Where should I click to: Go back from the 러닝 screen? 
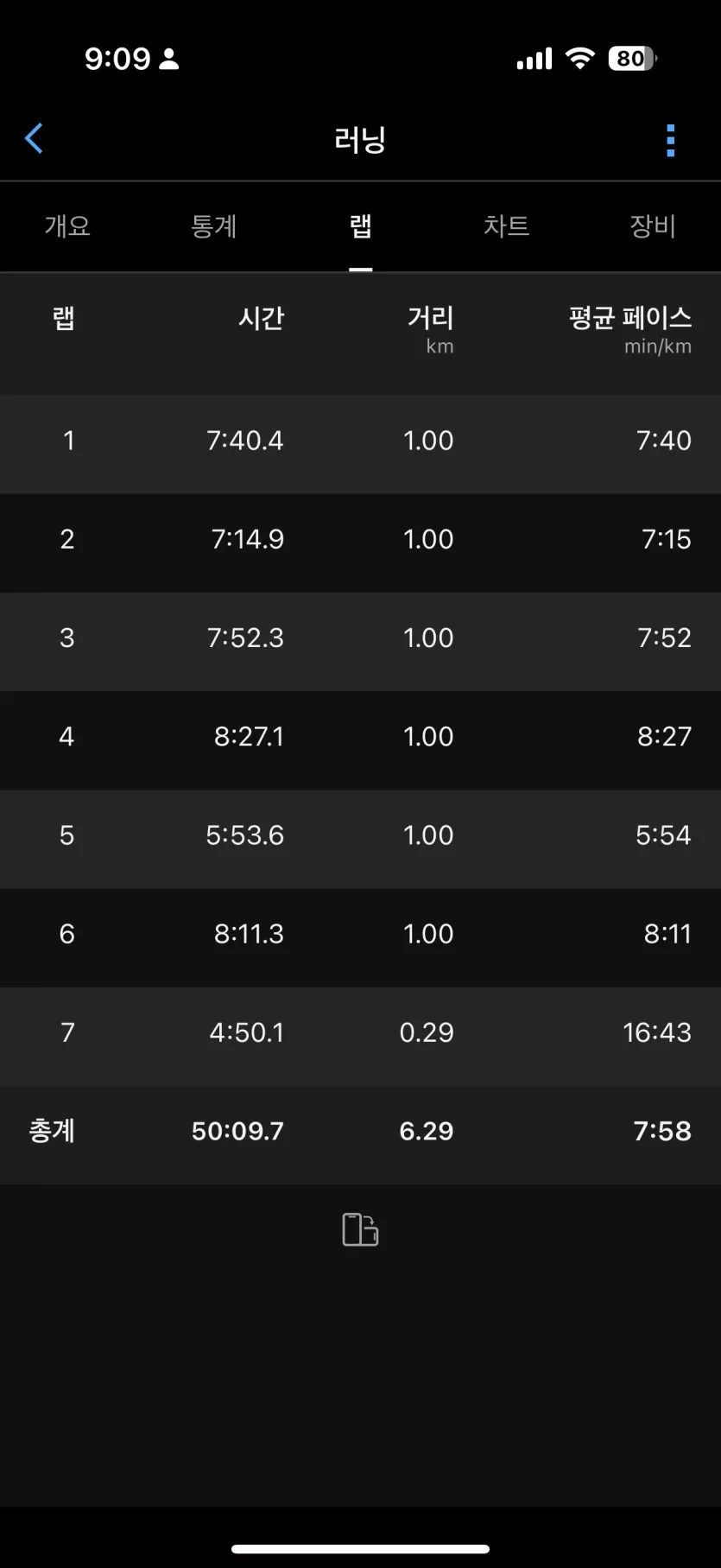[35, 138]
